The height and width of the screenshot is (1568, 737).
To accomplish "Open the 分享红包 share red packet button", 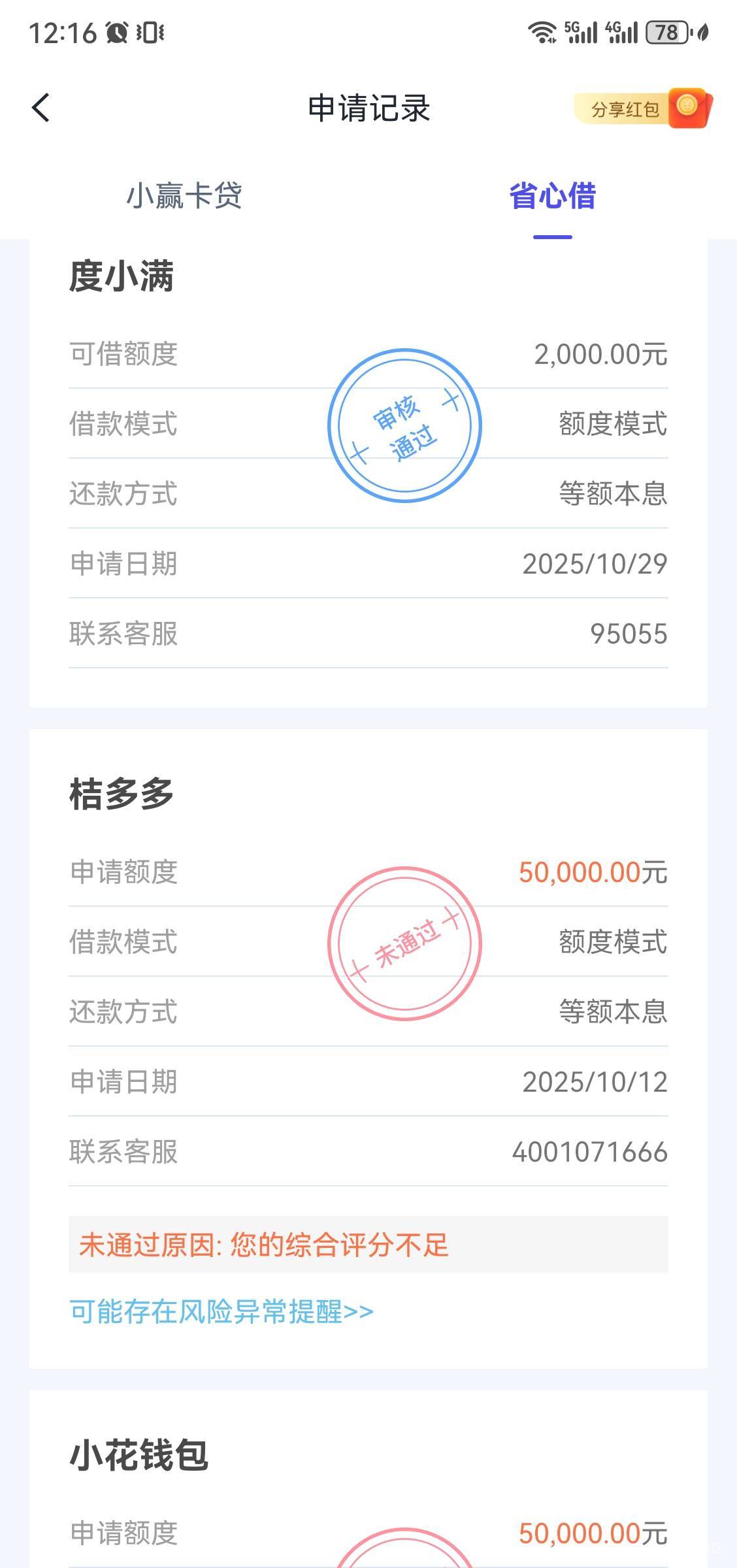I will (x=642, y=108).
